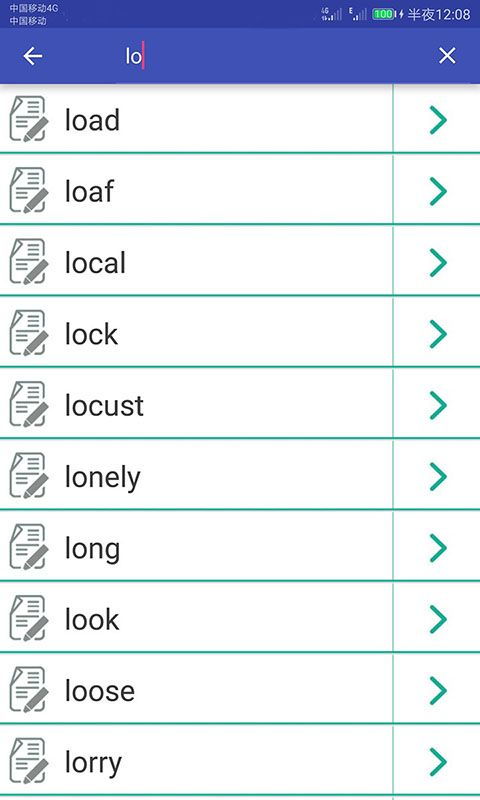Tap the chevron arrow next to "look"
480x800 pixels.
point(438,619)
